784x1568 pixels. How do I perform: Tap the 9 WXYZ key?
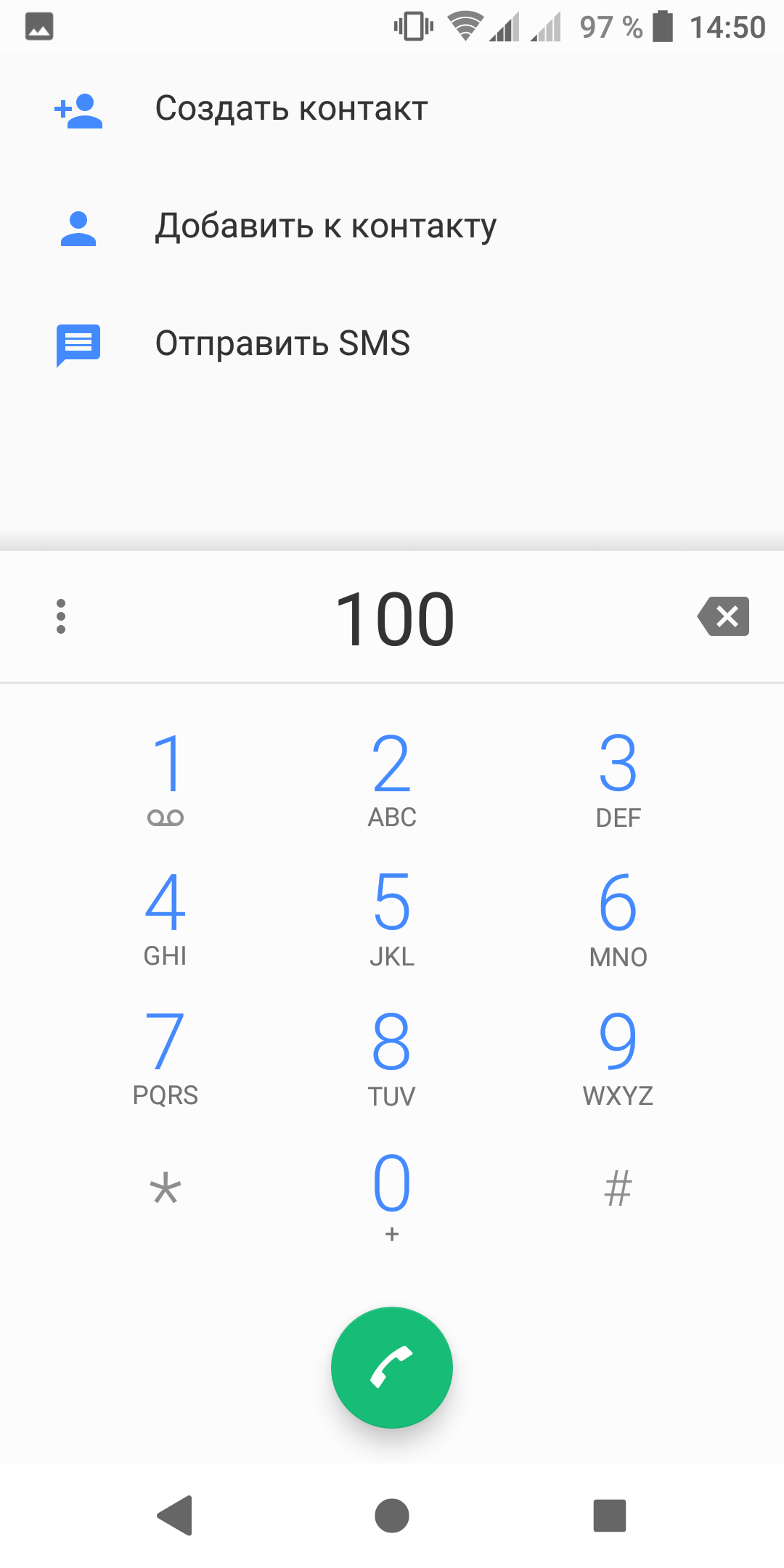point(618,1055)
